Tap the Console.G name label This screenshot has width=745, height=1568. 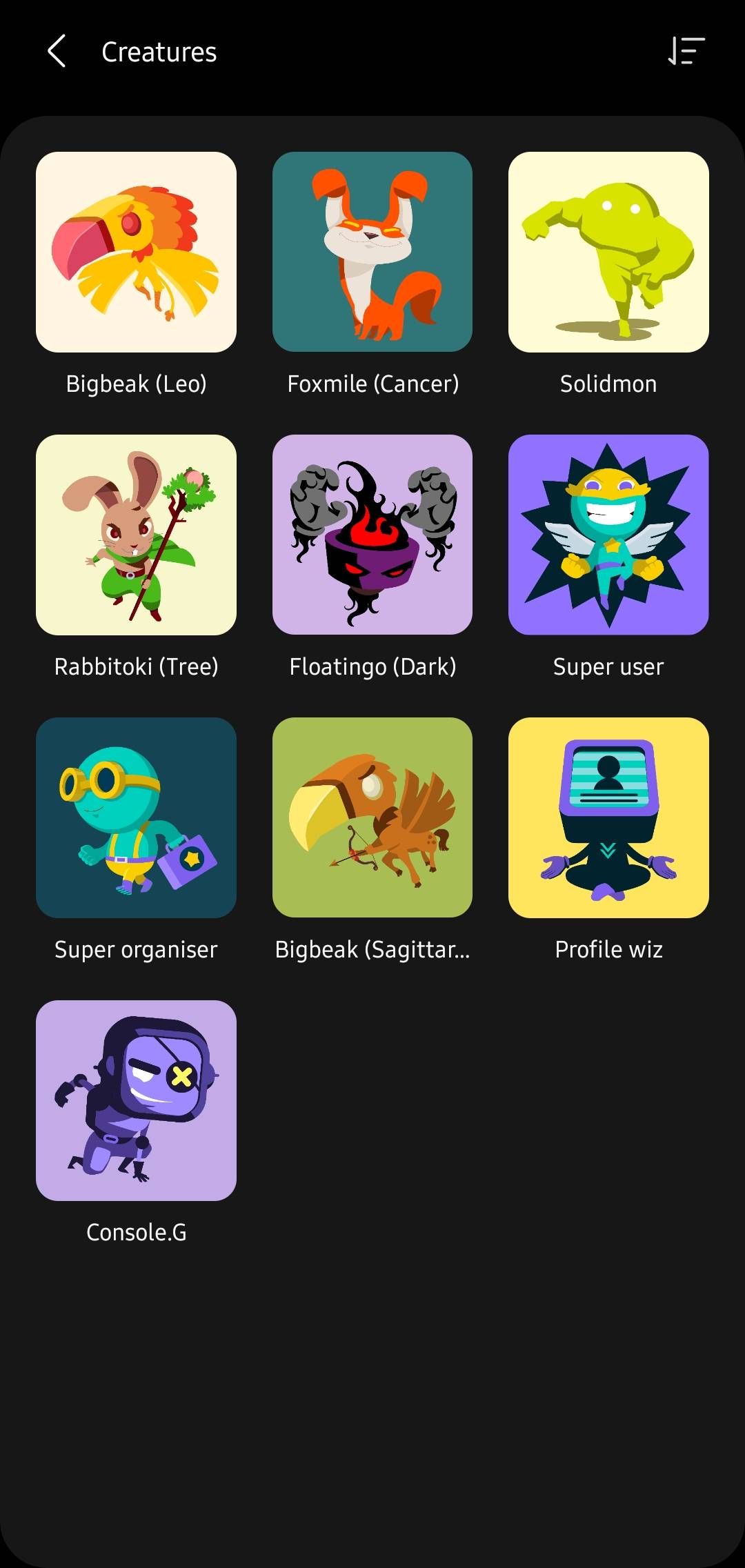coord(136,1232)
